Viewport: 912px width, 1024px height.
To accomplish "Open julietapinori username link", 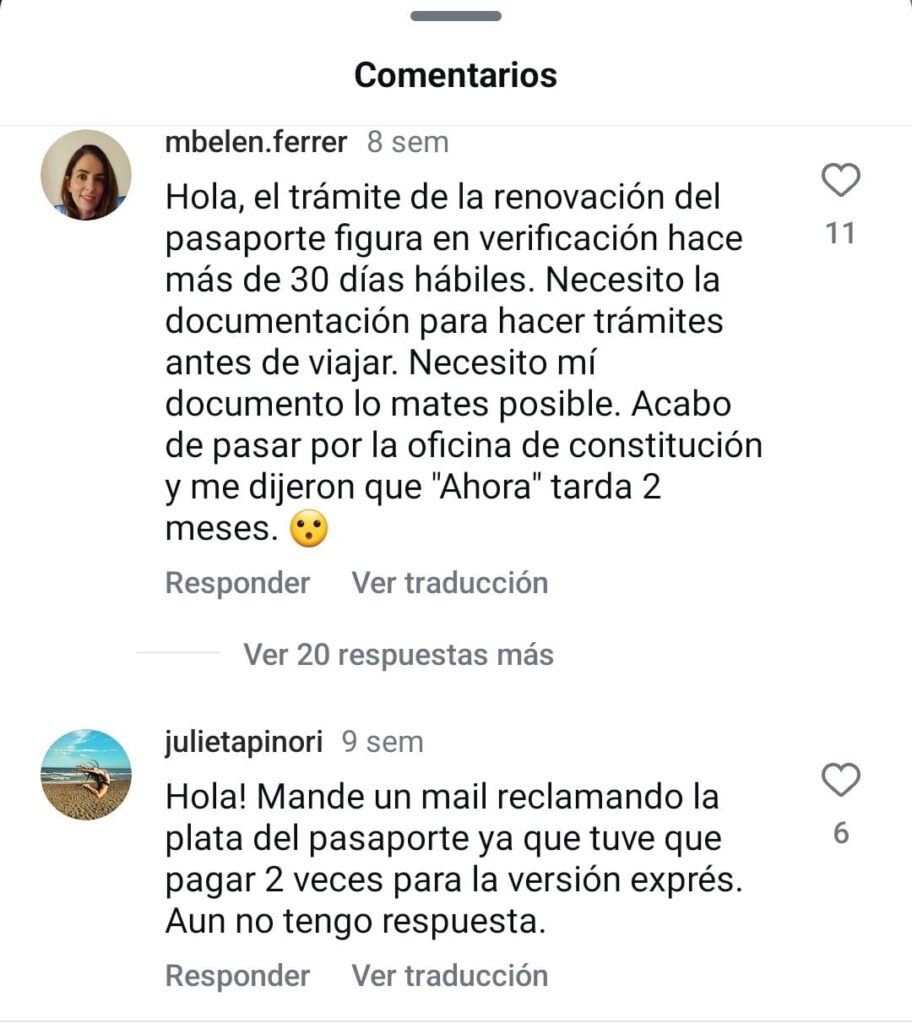I will [243, 742].
